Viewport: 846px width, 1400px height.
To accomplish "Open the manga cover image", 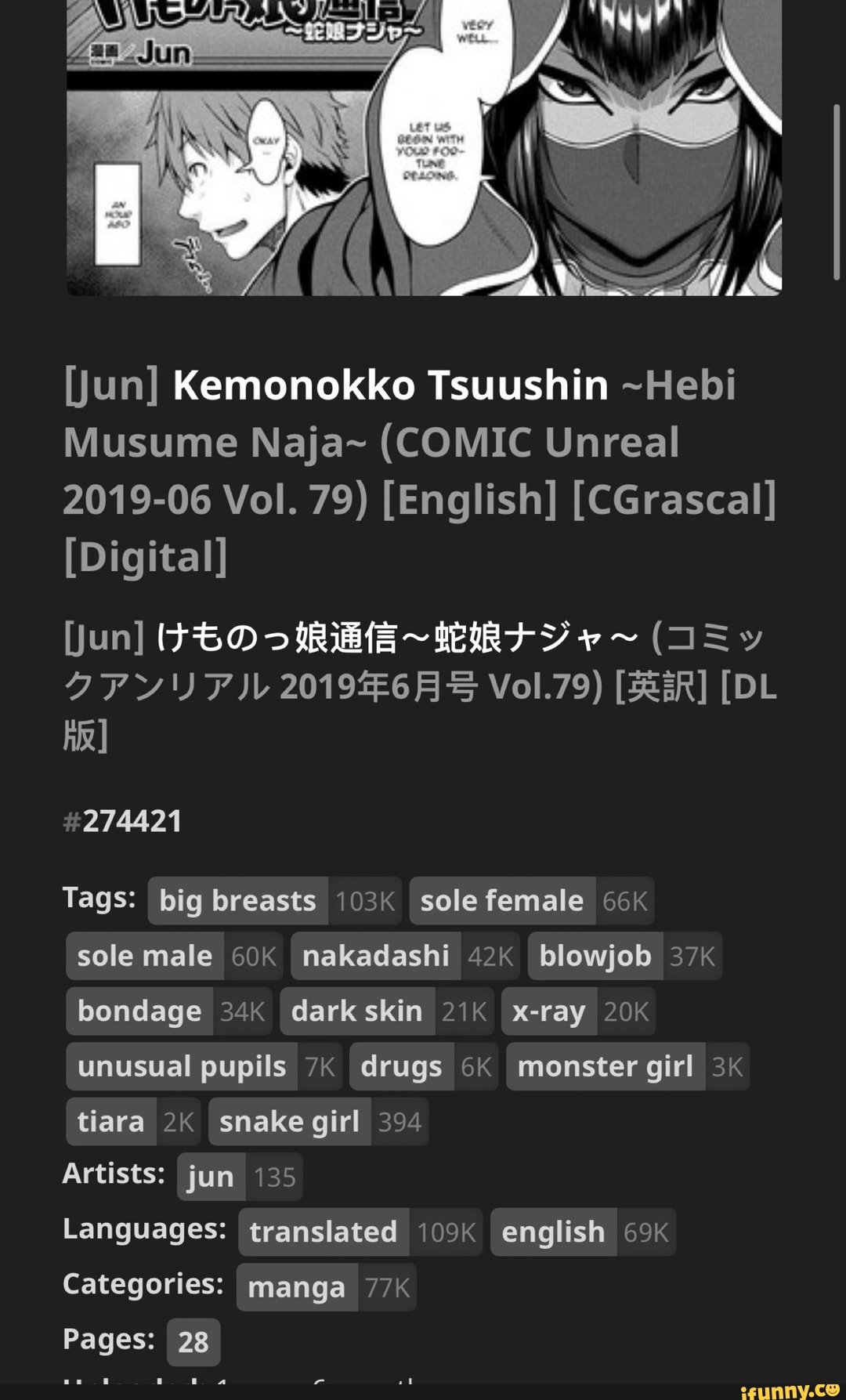I will click(424, 147).
